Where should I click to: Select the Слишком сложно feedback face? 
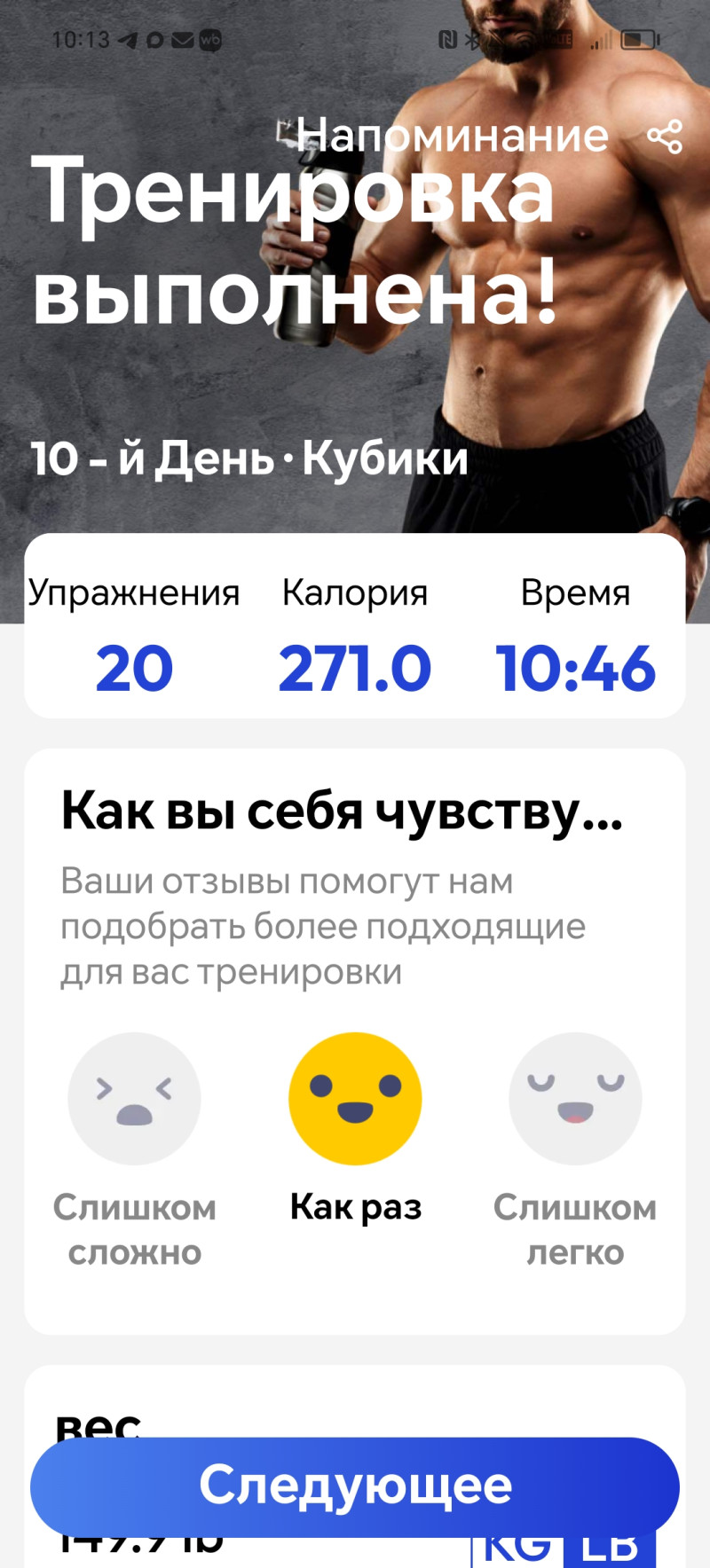click(135, 1099)
